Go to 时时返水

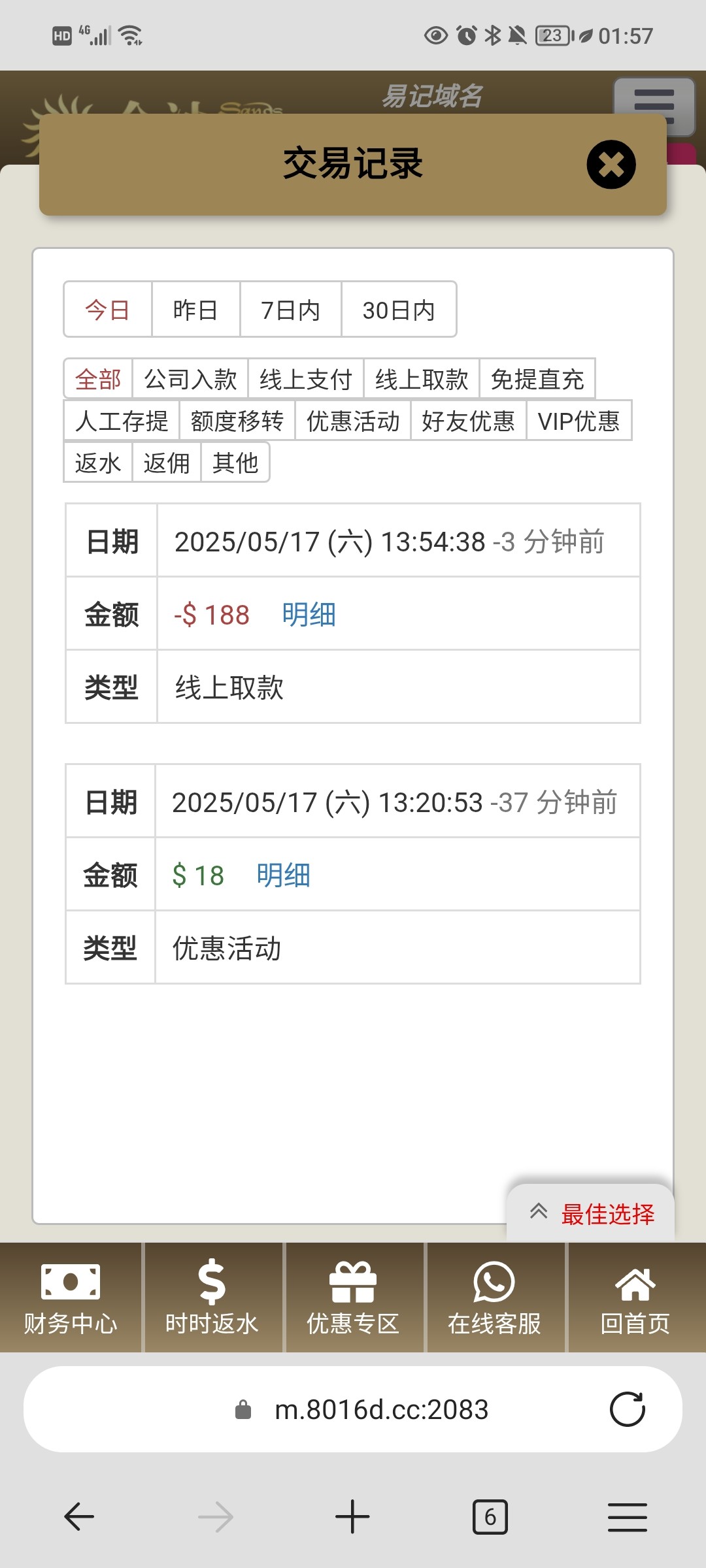[x=212, y=1298]
